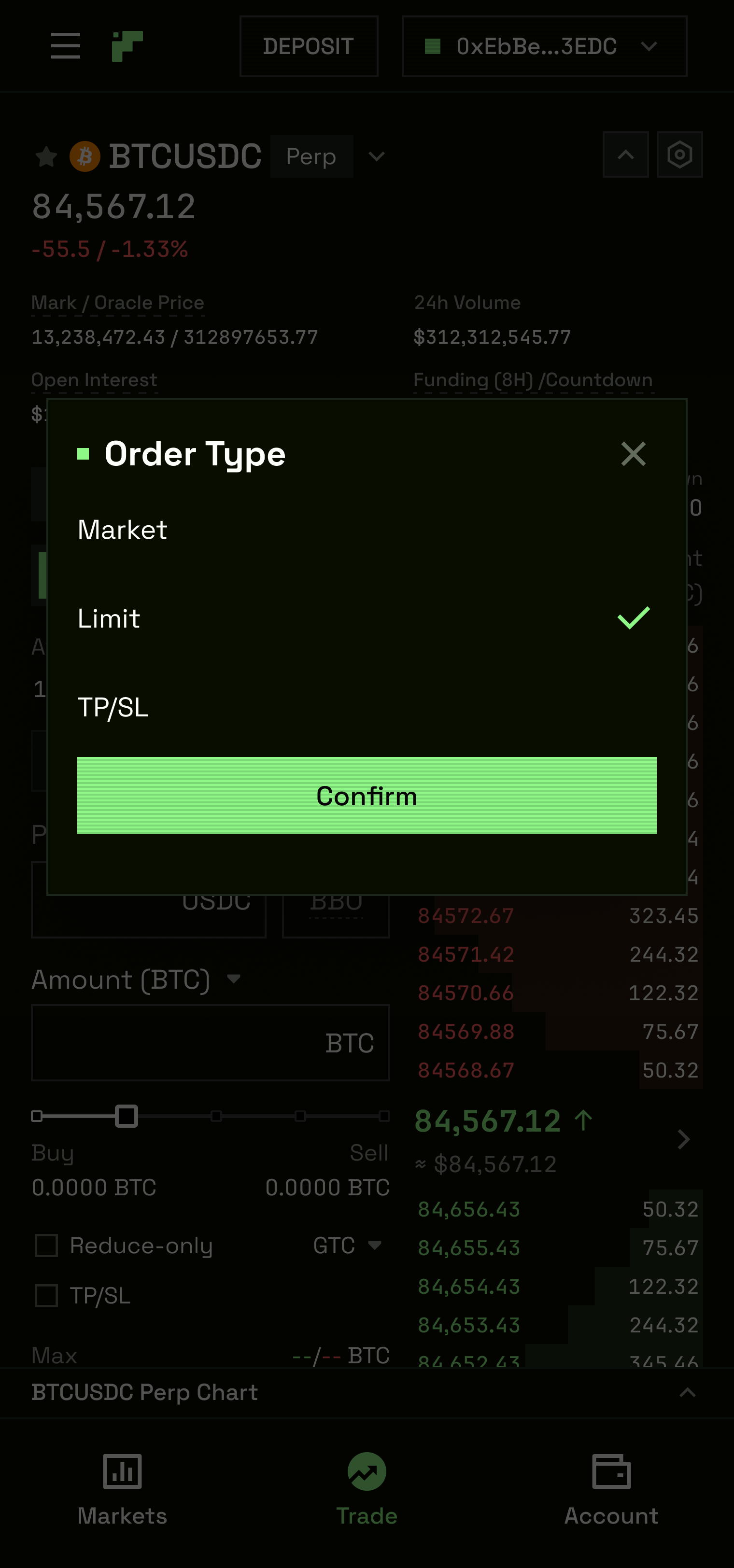Image resolution: width=734 pixels, height=1568 pixels.
Task: Open the hamburger navigation menu
Action: pos(65,46)
